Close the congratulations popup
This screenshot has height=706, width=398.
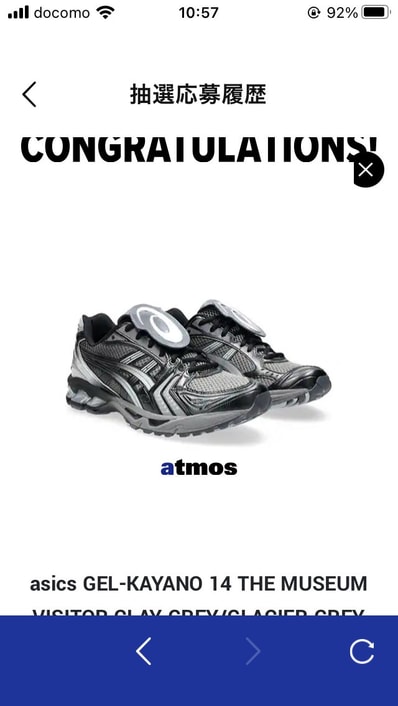pos(368,171)
